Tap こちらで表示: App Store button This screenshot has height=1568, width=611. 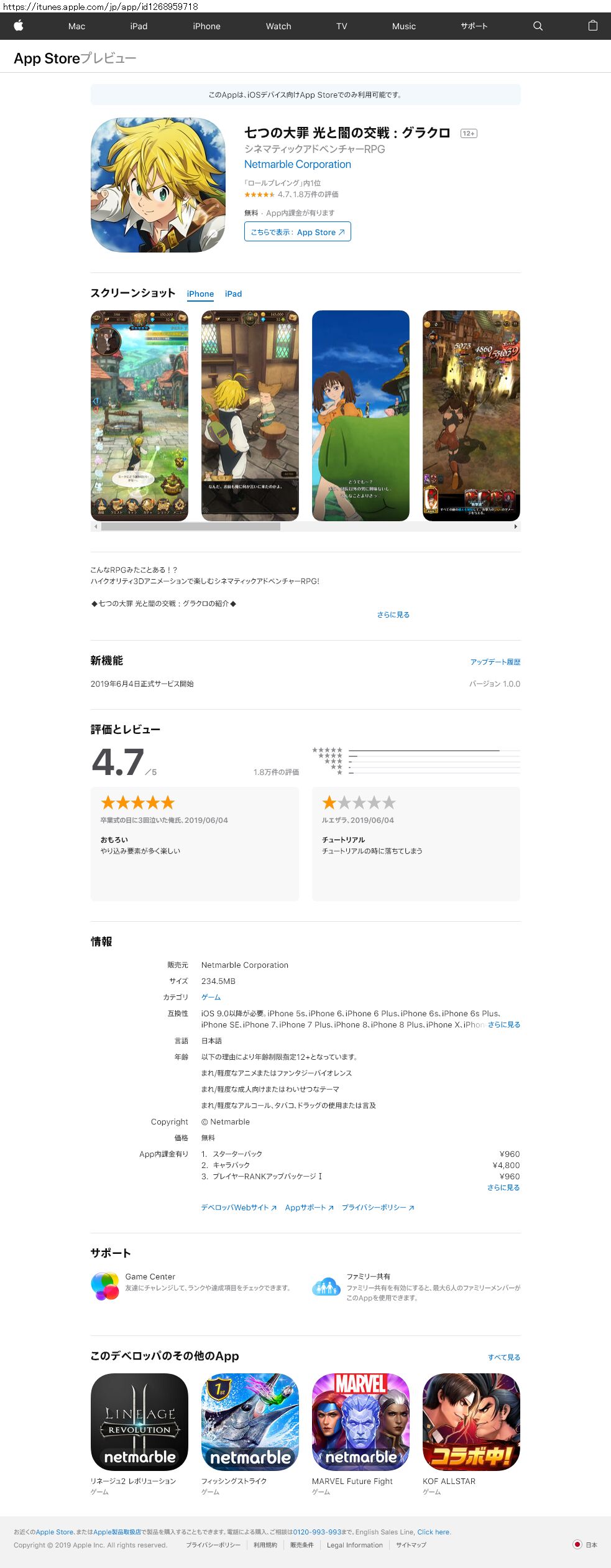[x=297, y=232]
